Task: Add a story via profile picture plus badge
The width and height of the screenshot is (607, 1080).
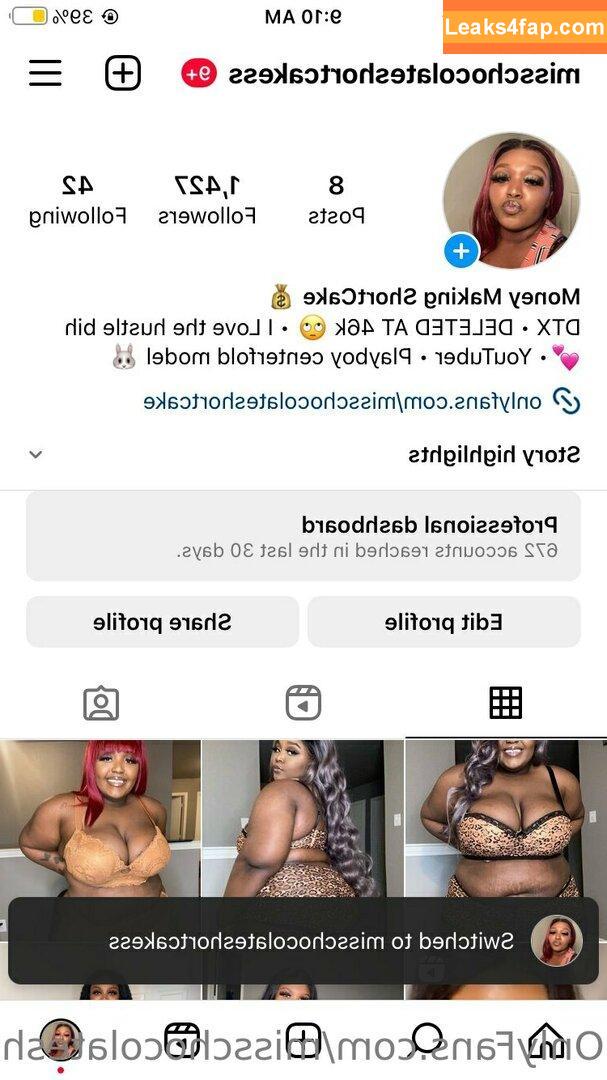Action: coord(461,251)
